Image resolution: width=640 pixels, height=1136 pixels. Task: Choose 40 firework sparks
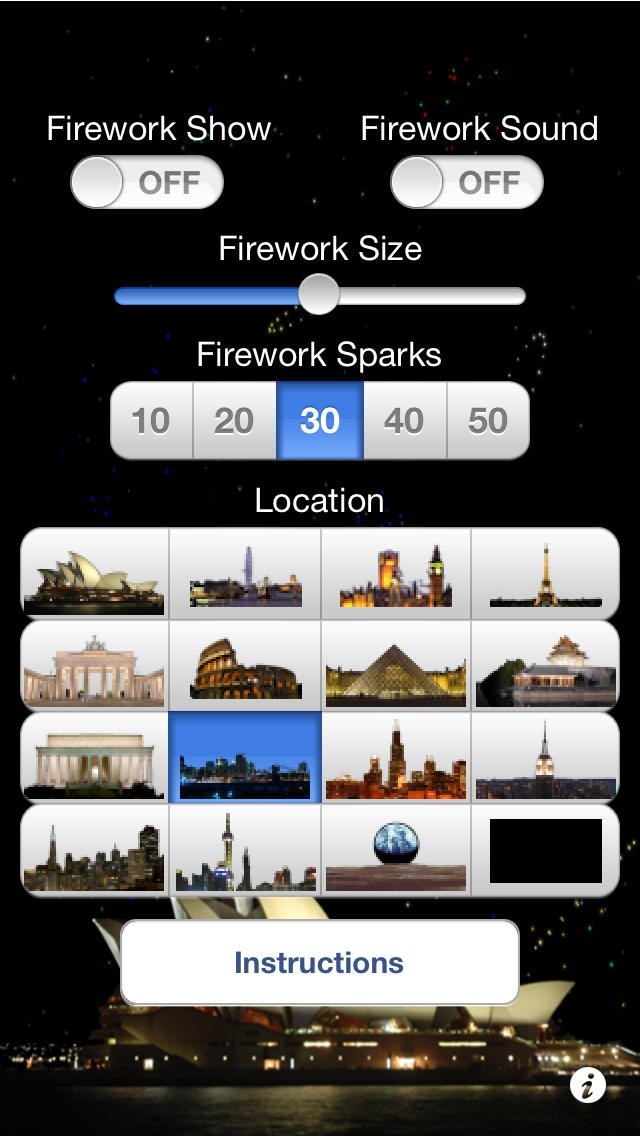tap(404, 421)
